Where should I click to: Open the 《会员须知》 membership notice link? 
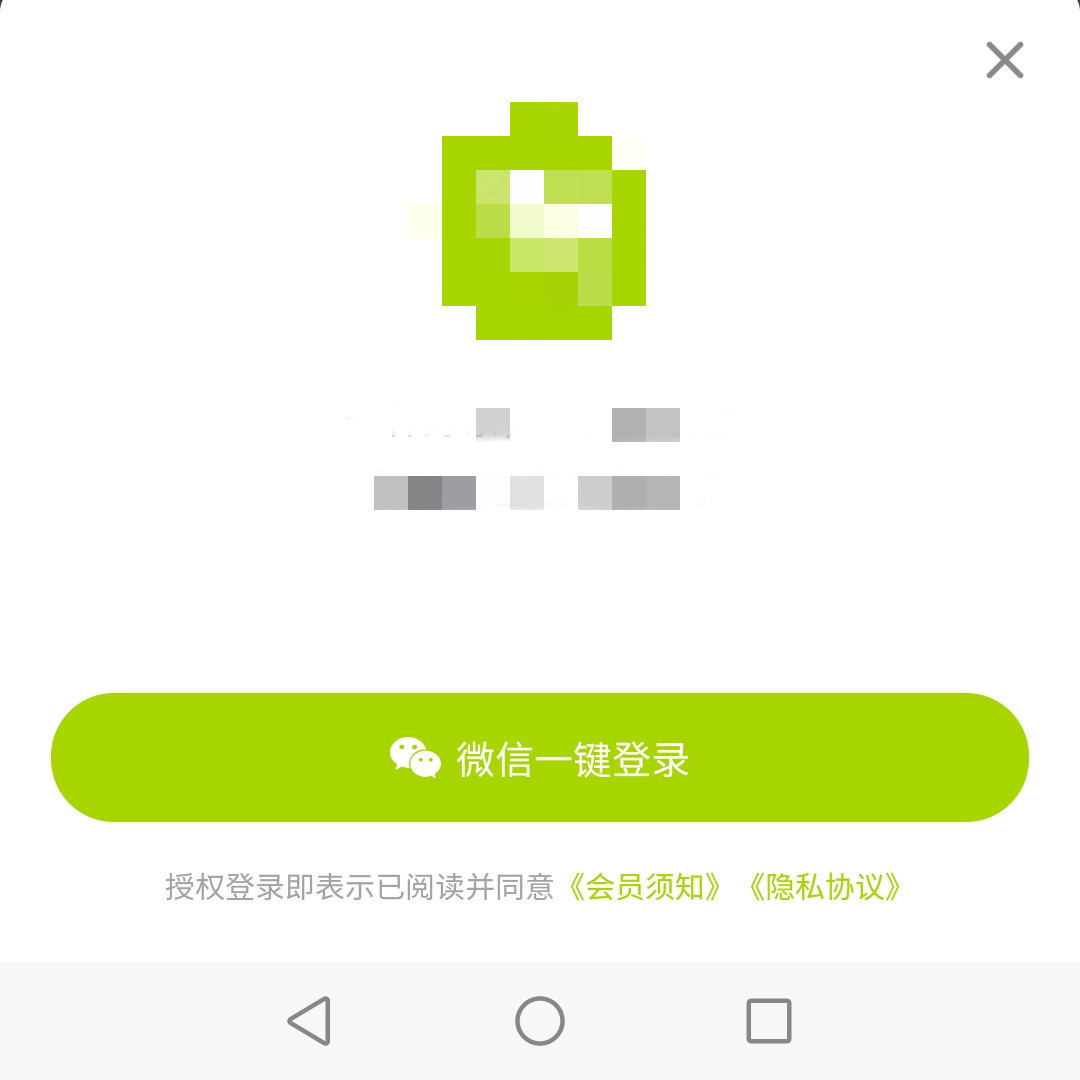pos(645,887)
